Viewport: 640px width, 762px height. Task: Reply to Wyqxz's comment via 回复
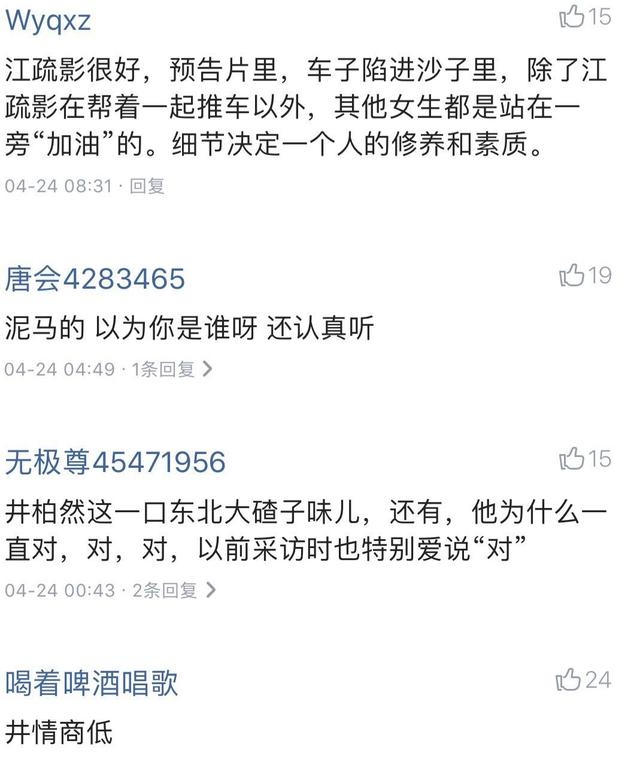coord(148,186)
